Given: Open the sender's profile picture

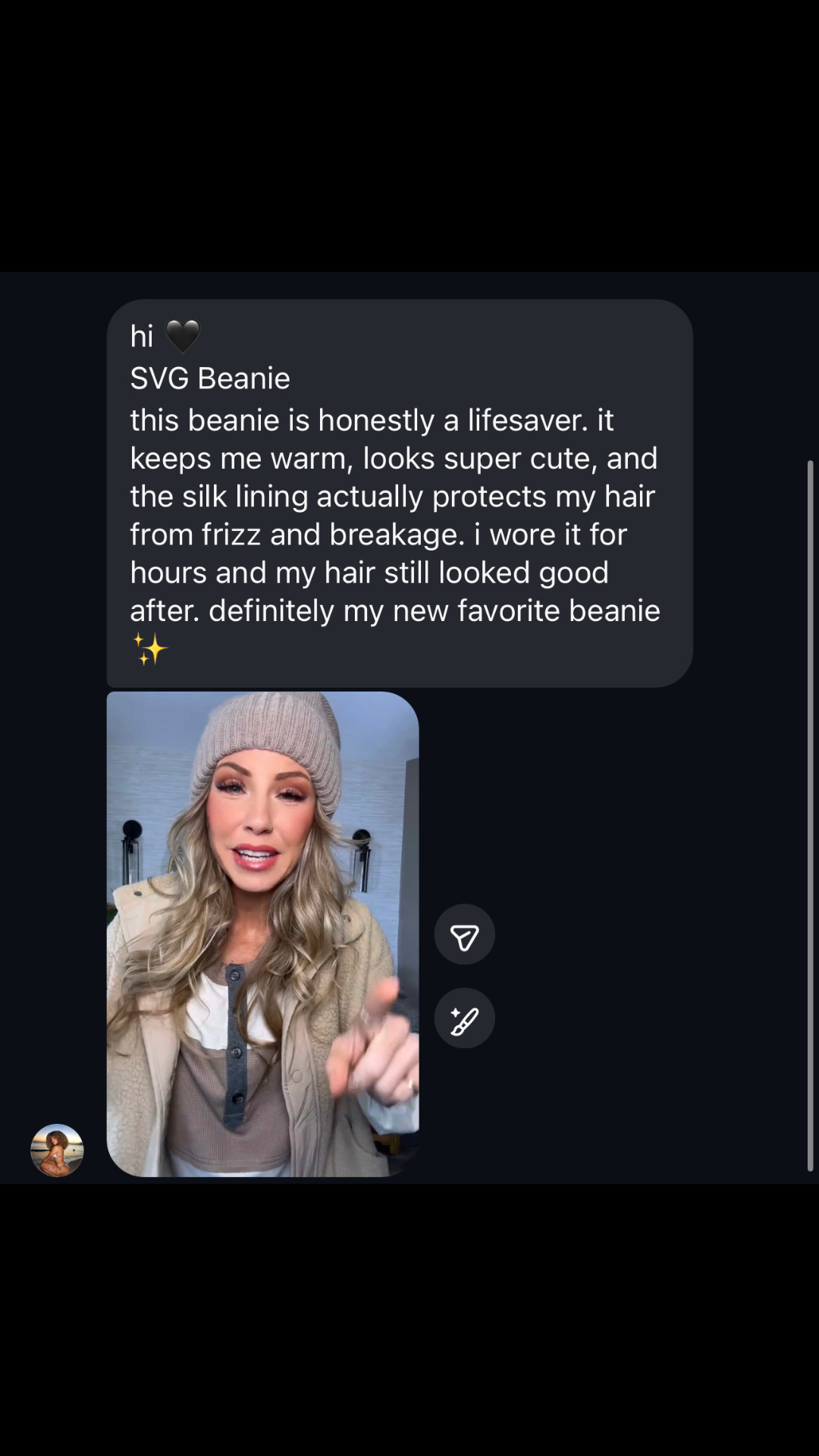Looking at the screenshot, I should pyautogui.click(x=57, y=1150).
